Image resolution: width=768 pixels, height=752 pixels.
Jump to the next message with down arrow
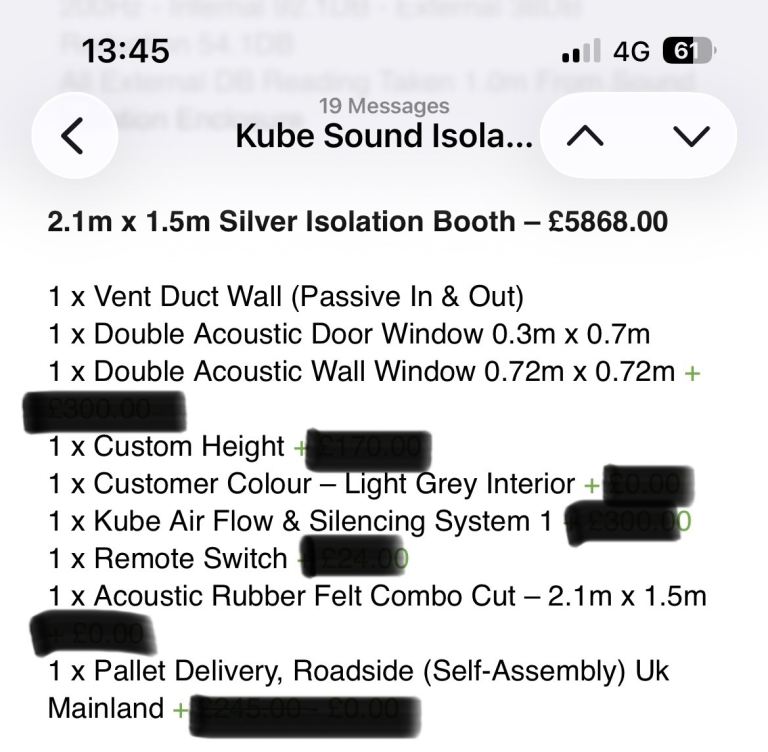(x=690, y=137)
